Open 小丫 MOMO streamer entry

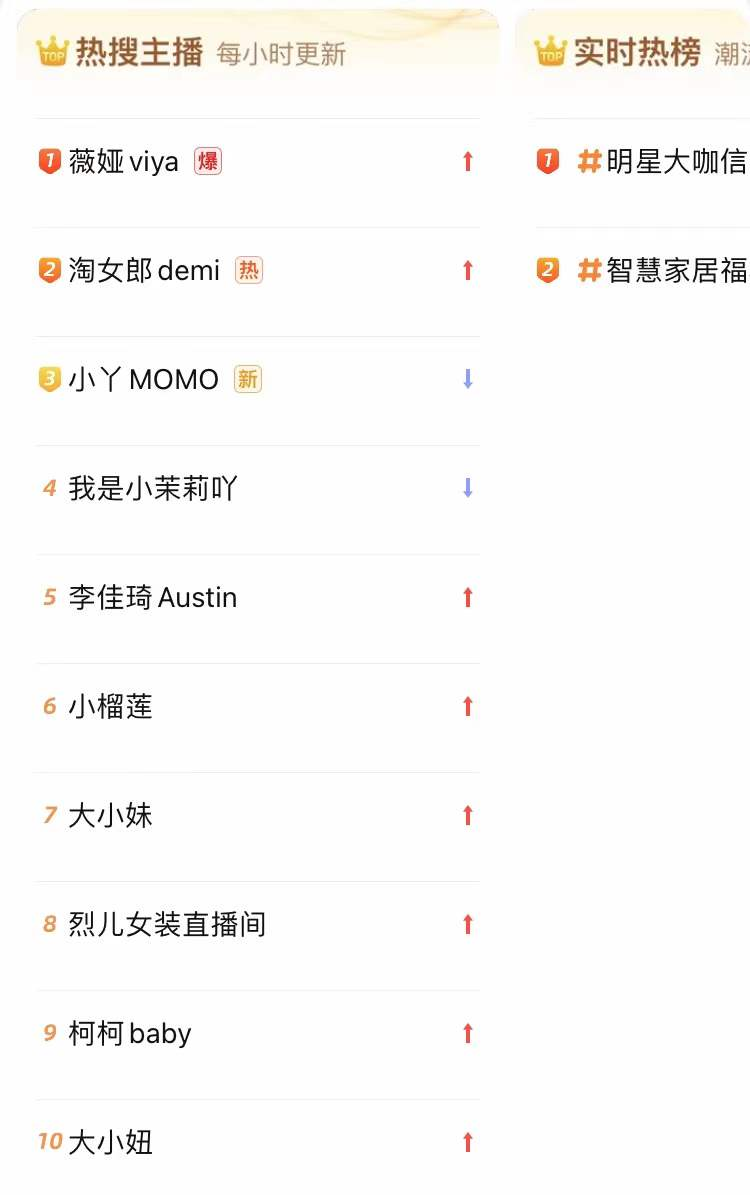[143, 380]
